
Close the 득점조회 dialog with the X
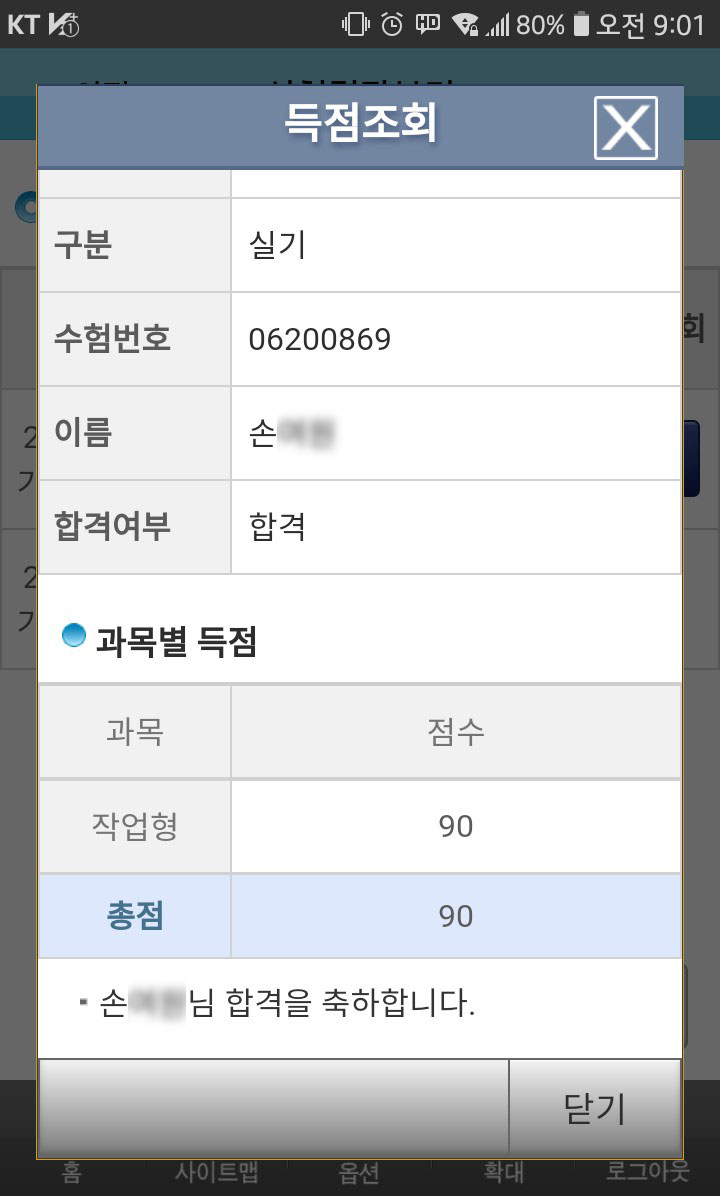tap(626, 128)
